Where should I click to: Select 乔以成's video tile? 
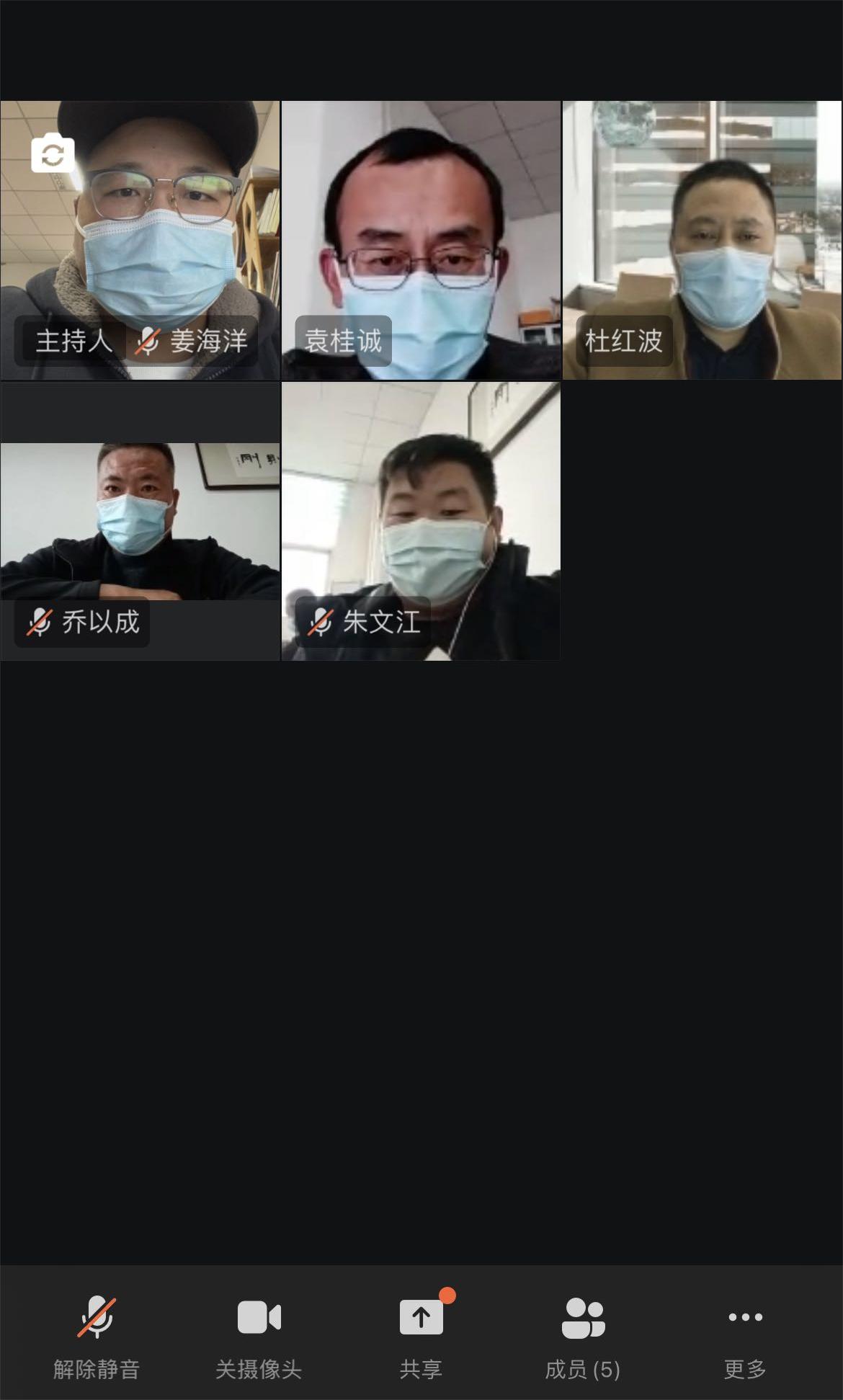[x=140, y=521]
